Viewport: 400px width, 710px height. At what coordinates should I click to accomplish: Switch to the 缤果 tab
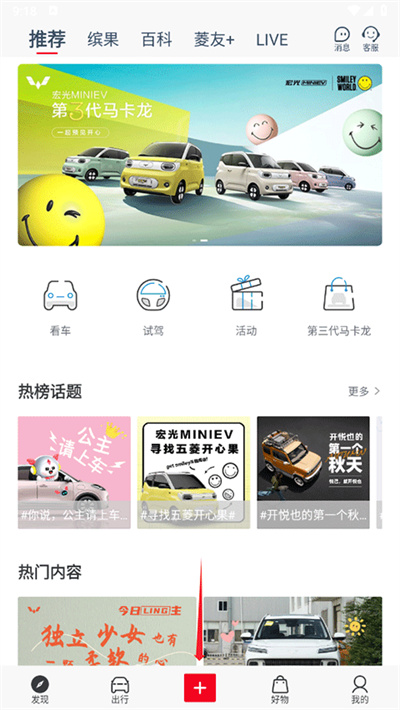click(103, 39)
